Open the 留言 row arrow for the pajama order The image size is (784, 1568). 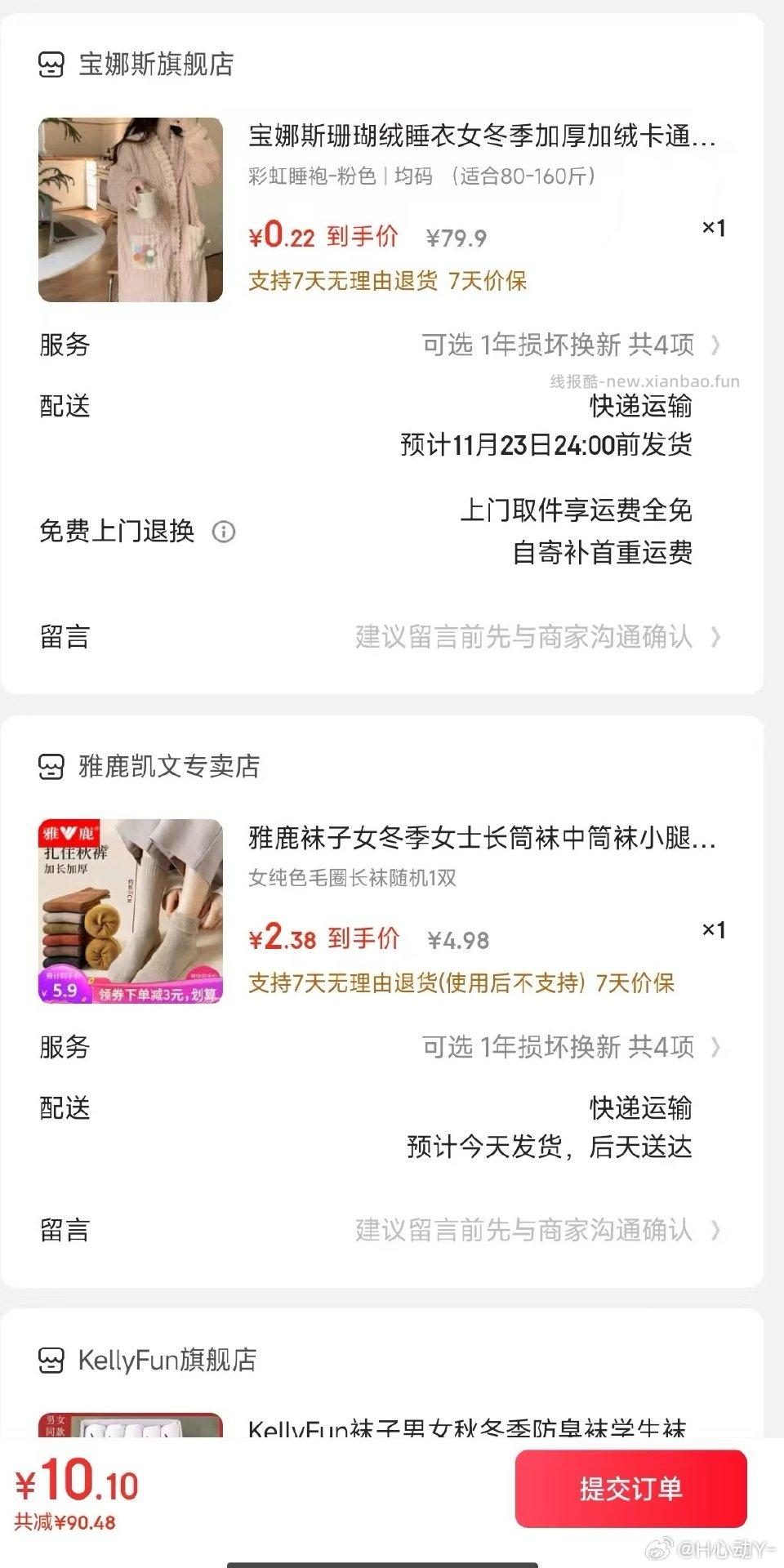719,639
